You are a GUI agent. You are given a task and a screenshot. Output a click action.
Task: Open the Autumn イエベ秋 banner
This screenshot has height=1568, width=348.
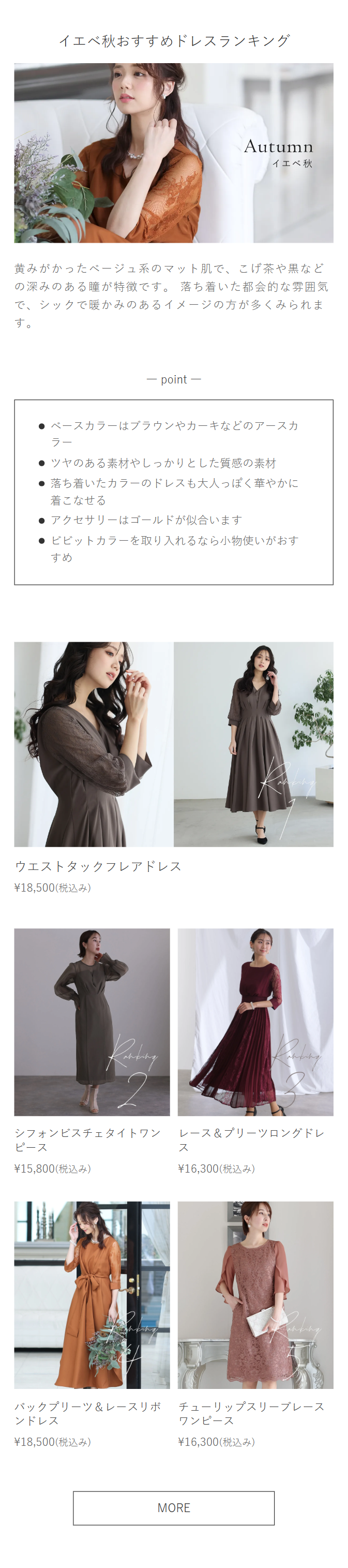[x=173, y=153]
